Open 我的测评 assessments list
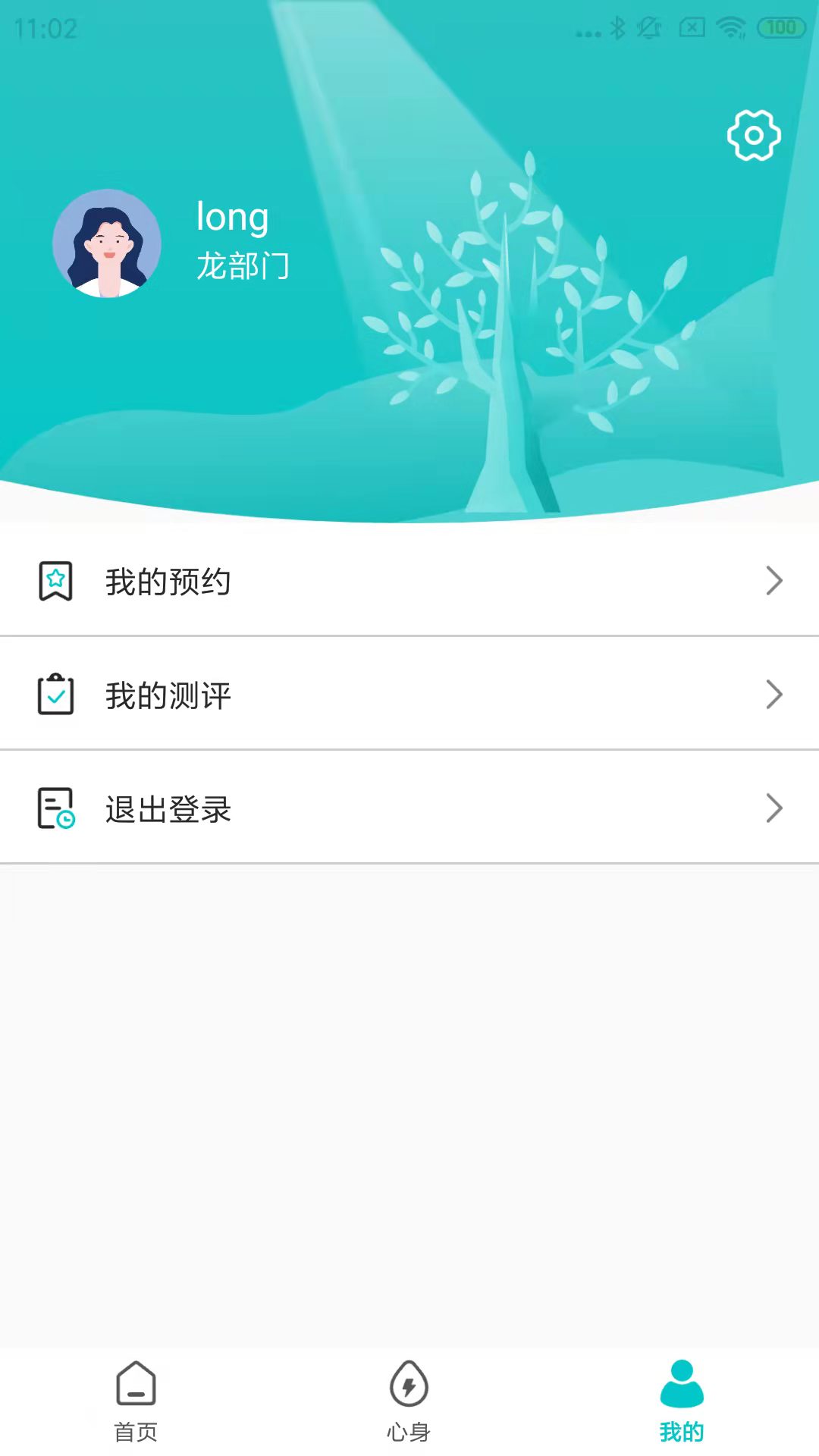 click(x=168, y=695)
